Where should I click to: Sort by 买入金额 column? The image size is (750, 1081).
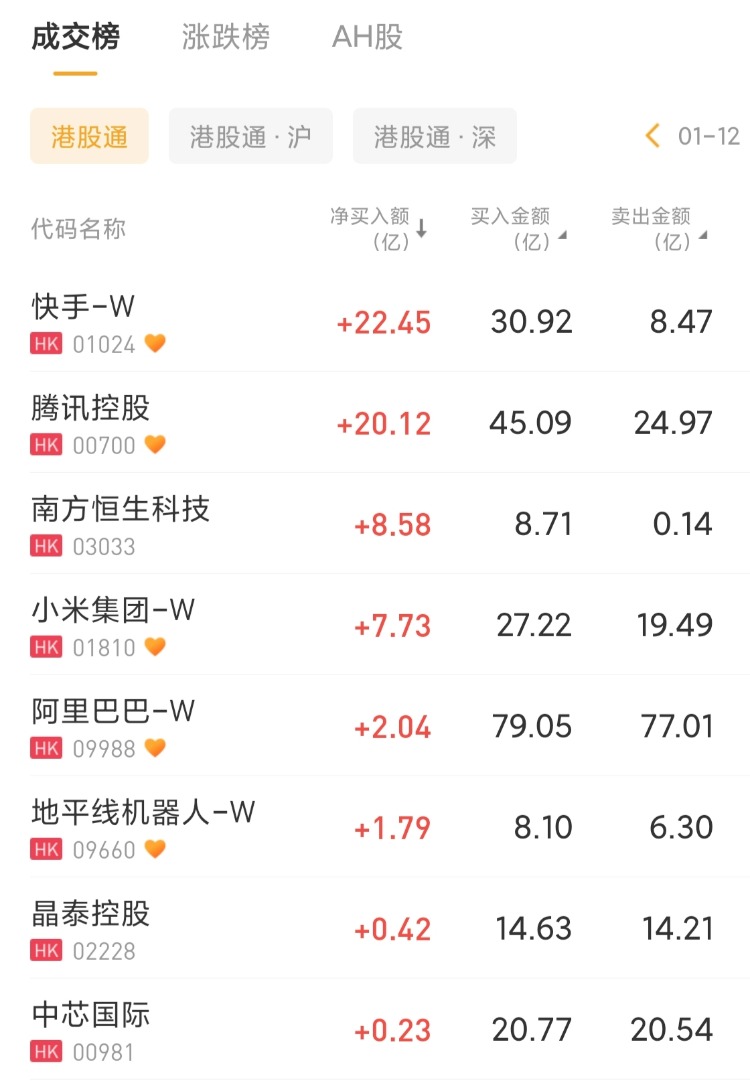518,229
